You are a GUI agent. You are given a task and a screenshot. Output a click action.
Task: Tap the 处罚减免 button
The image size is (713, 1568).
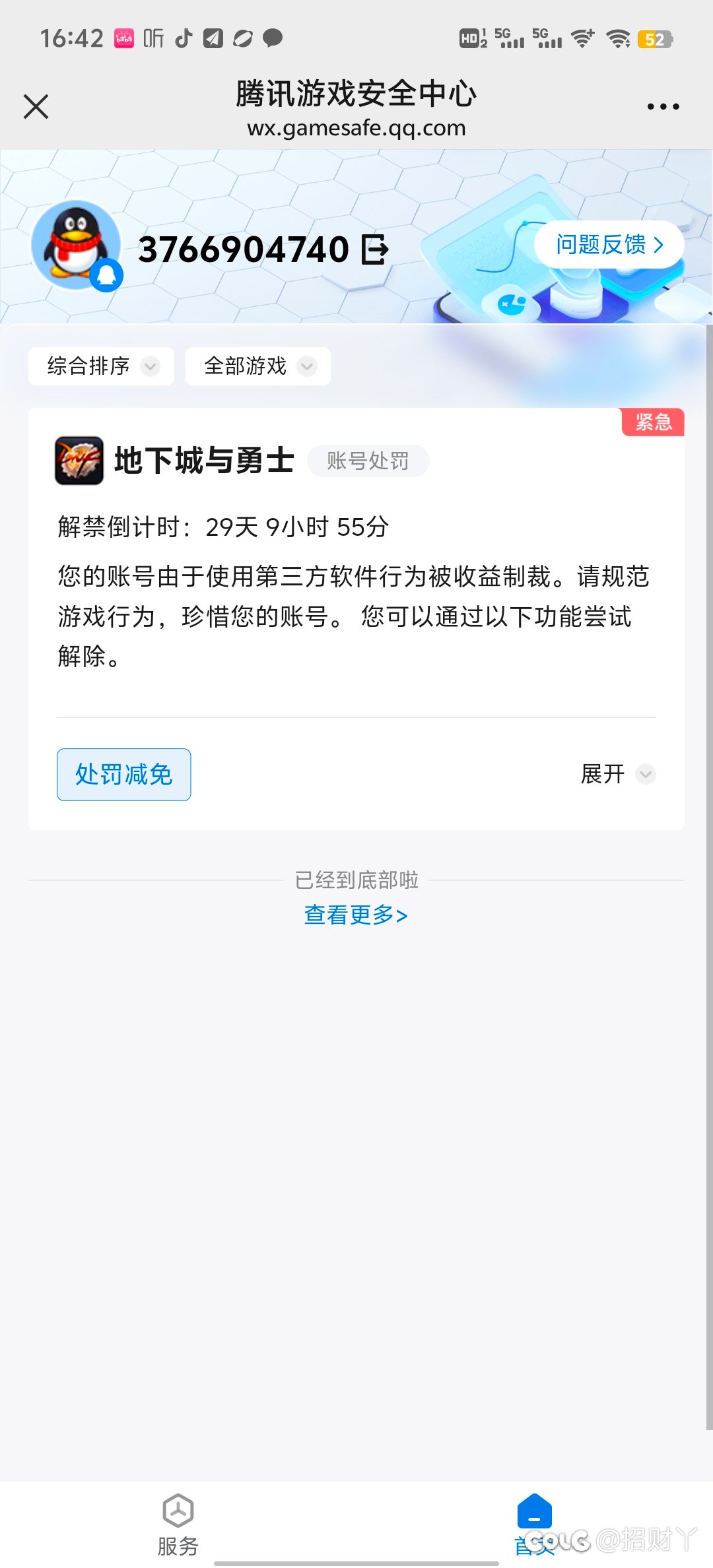pyautogui.click(x=124, y=775)
